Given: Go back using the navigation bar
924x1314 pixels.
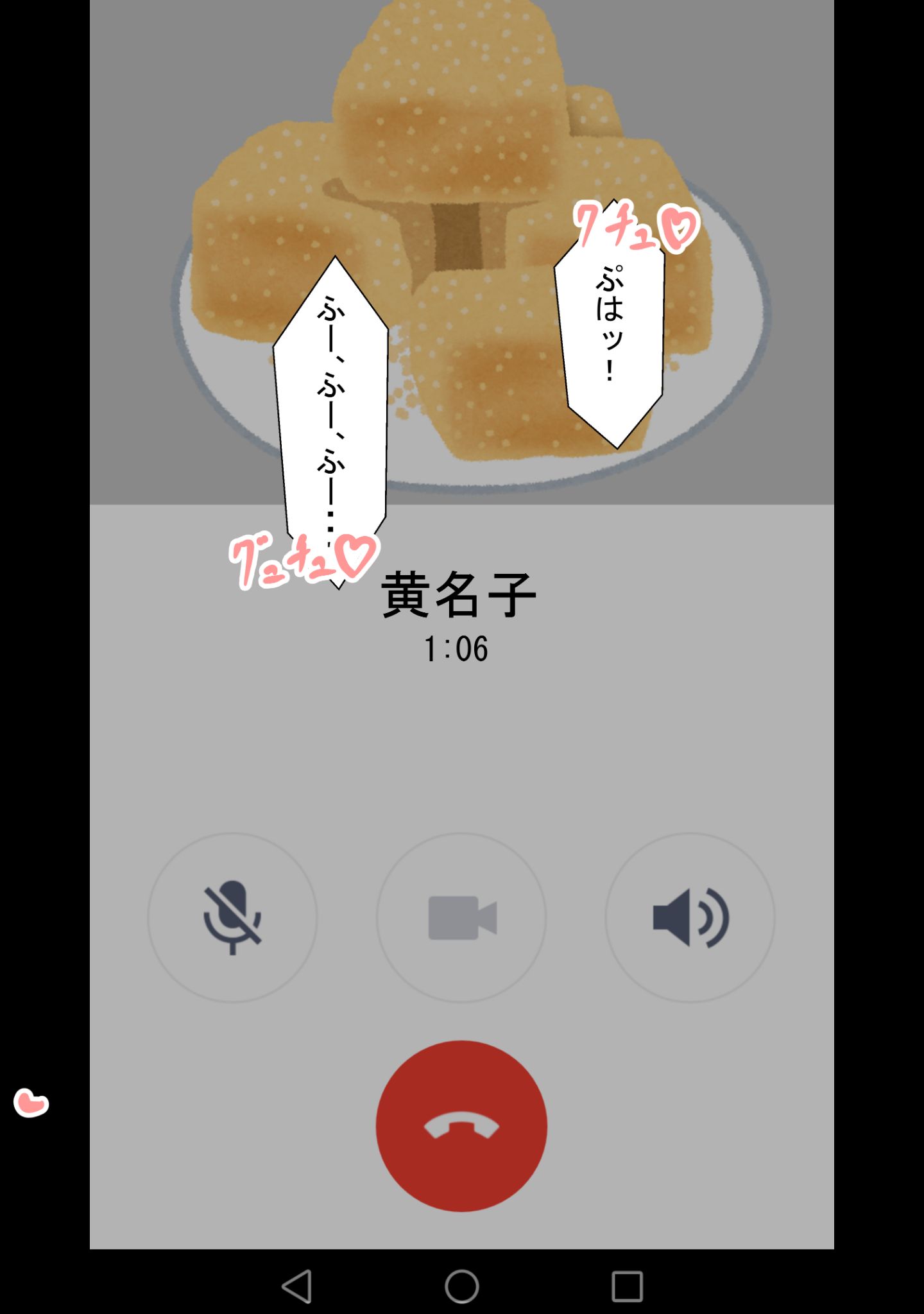Looking at the screenshot, I should point(297,1286).
